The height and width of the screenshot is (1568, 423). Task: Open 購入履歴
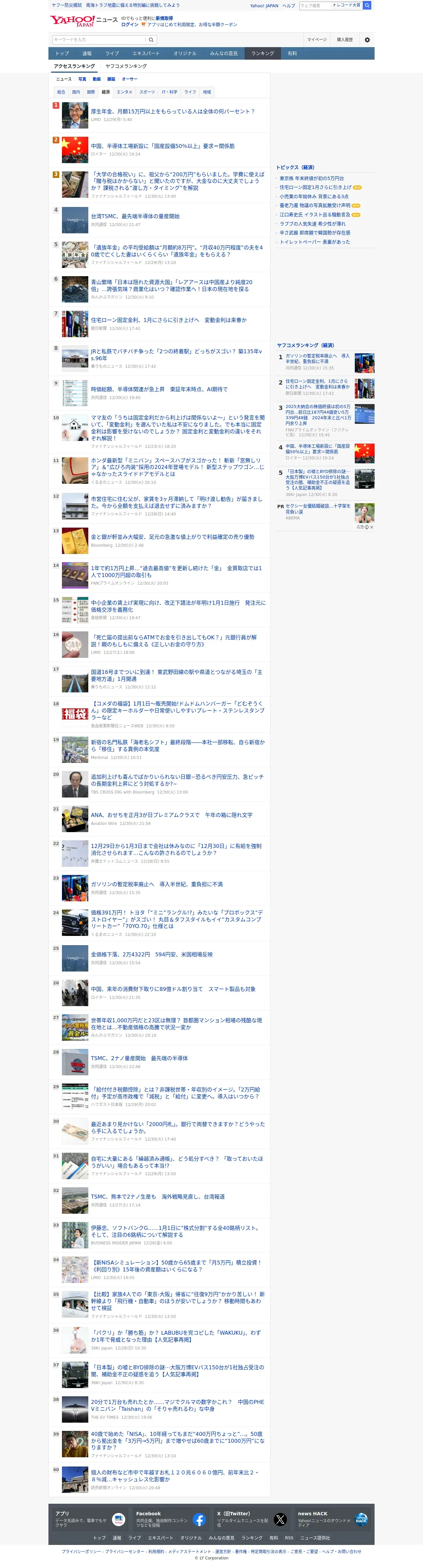(x=345, y=40)
